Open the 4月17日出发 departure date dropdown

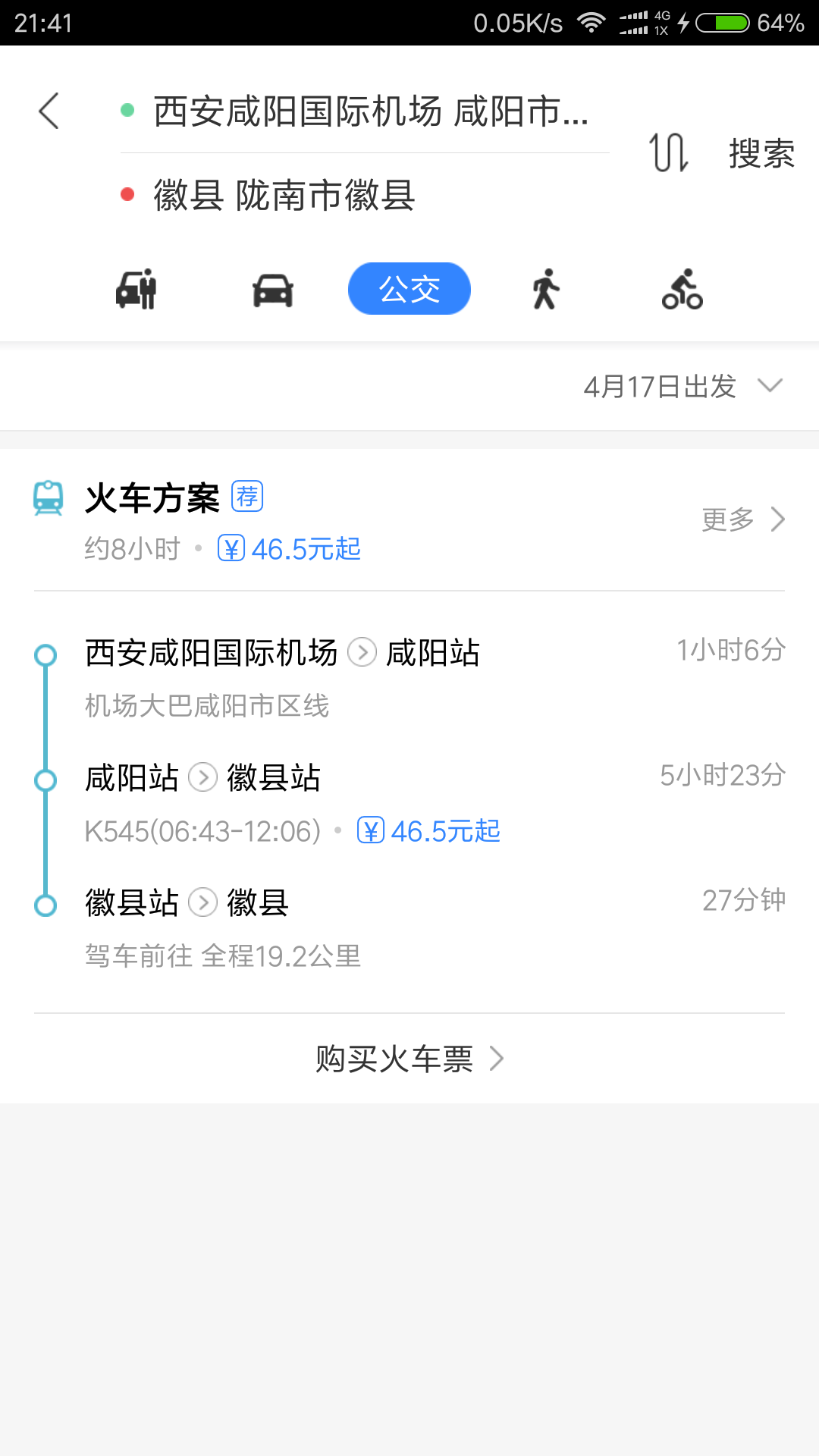682,387
